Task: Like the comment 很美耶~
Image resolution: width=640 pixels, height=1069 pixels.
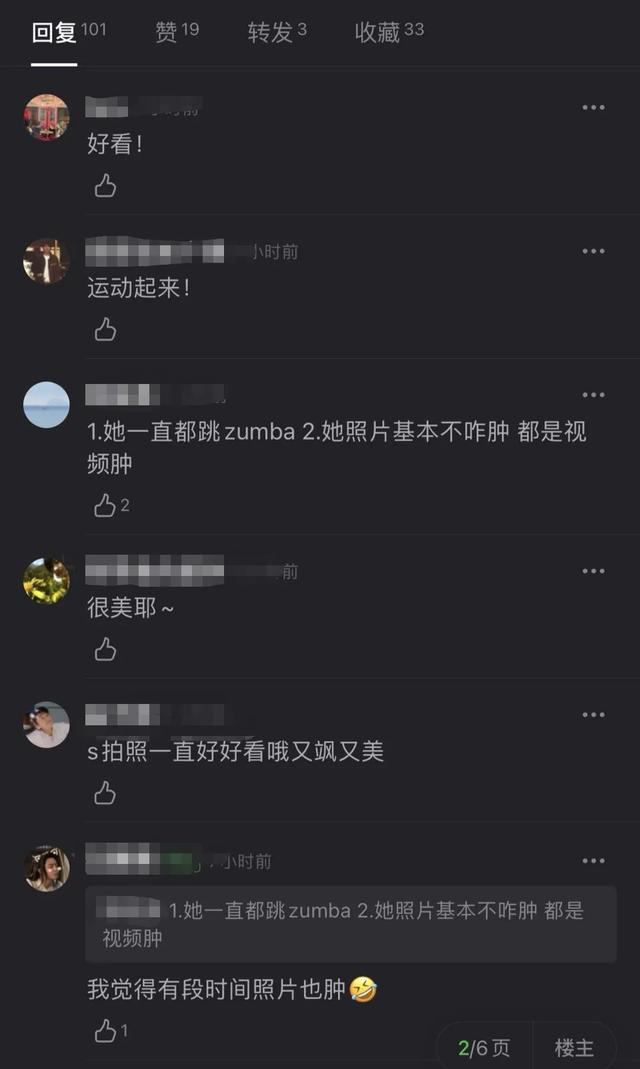Action: [x=105, y=650]
